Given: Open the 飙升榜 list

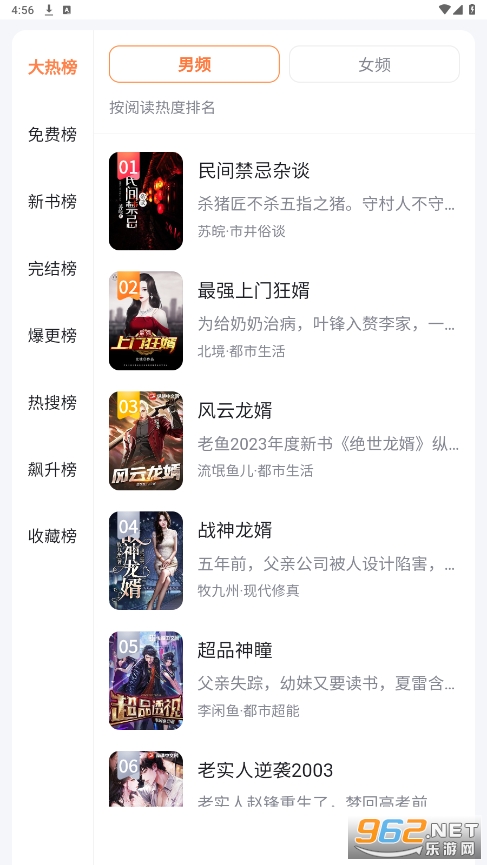Looking at the screenshot, I should tap(52, 469).
